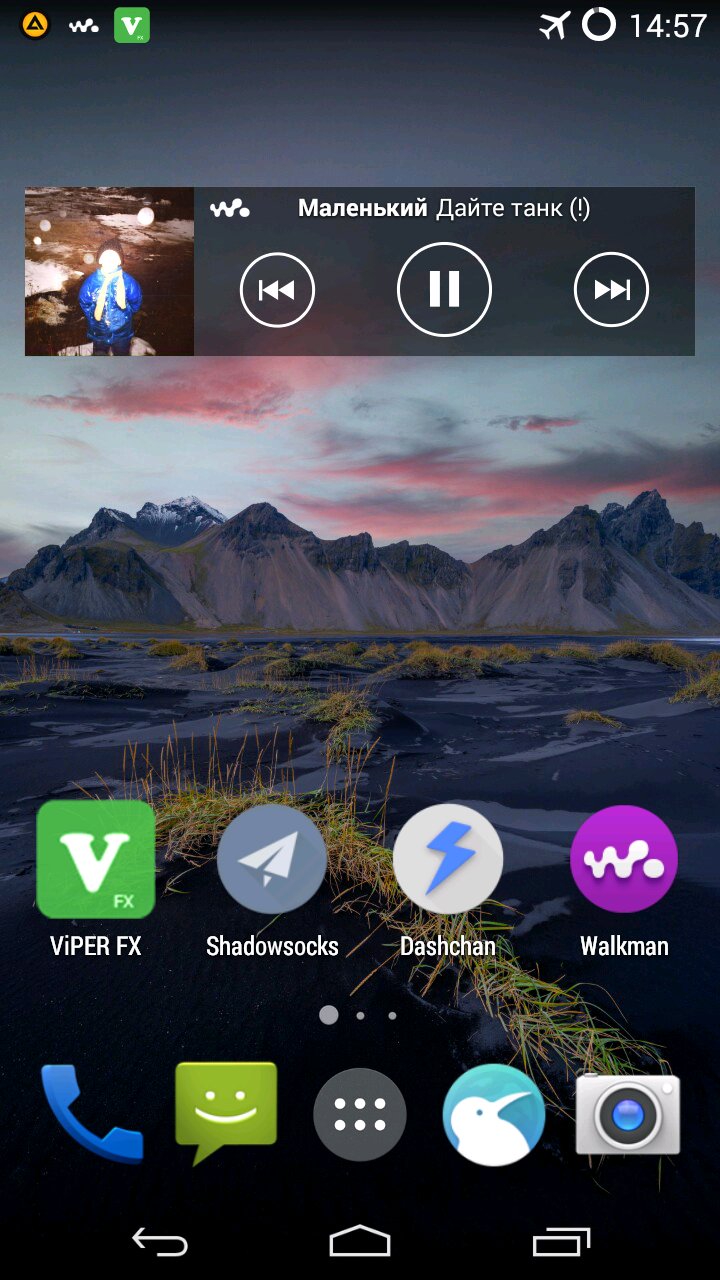Open the Phone dialer
This screenshot has height=1280, width=720.
(x=92, y=1114)
